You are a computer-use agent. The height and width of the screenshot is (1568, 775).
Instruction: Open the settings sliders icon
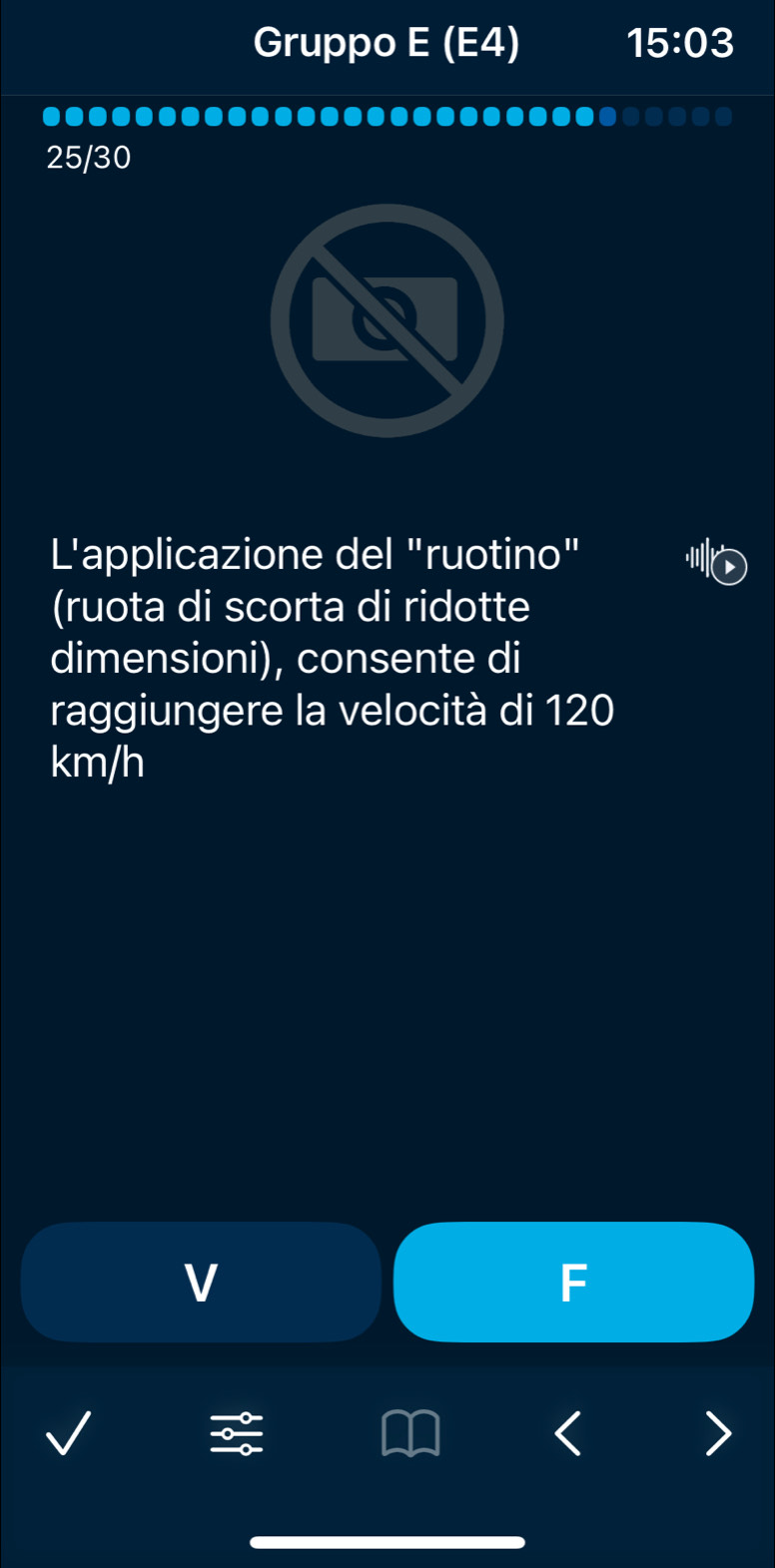click(x=238, y=1433)
